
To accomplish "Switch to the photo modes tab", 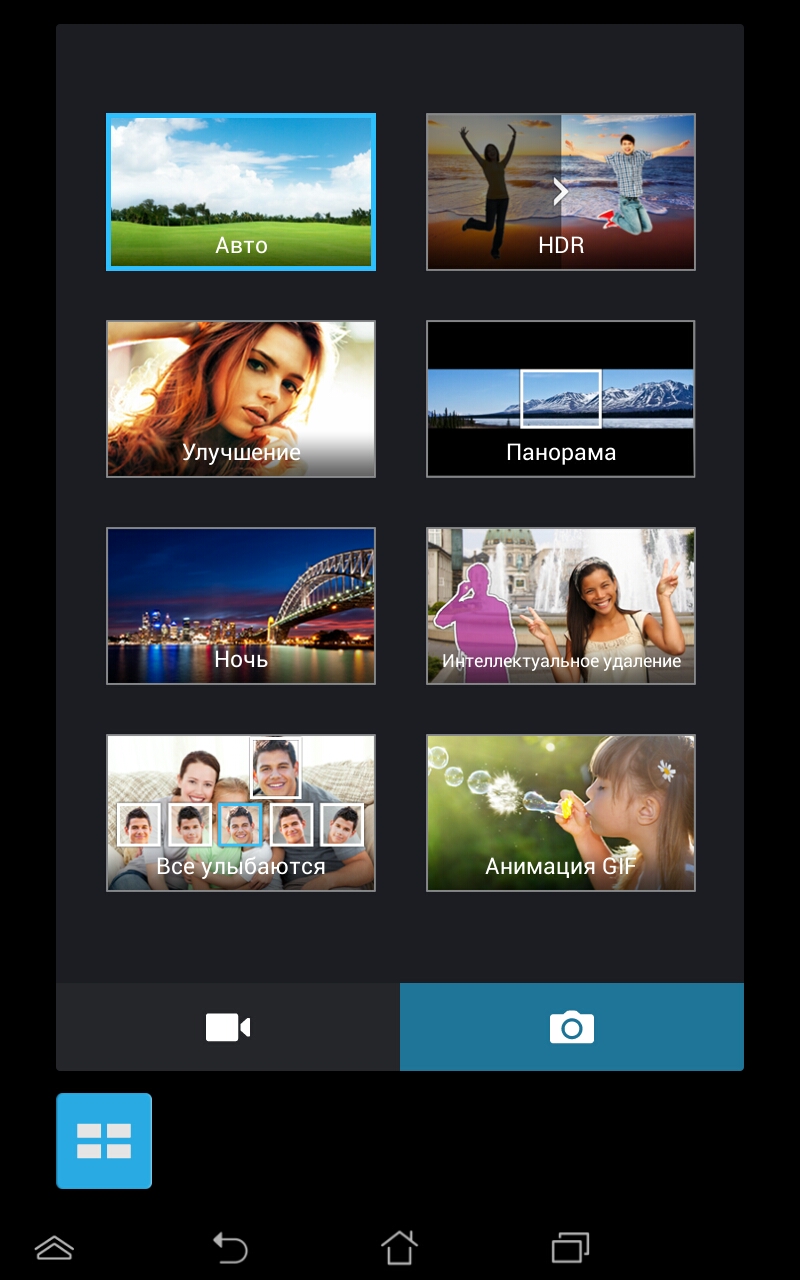I will coord(572,1027).
